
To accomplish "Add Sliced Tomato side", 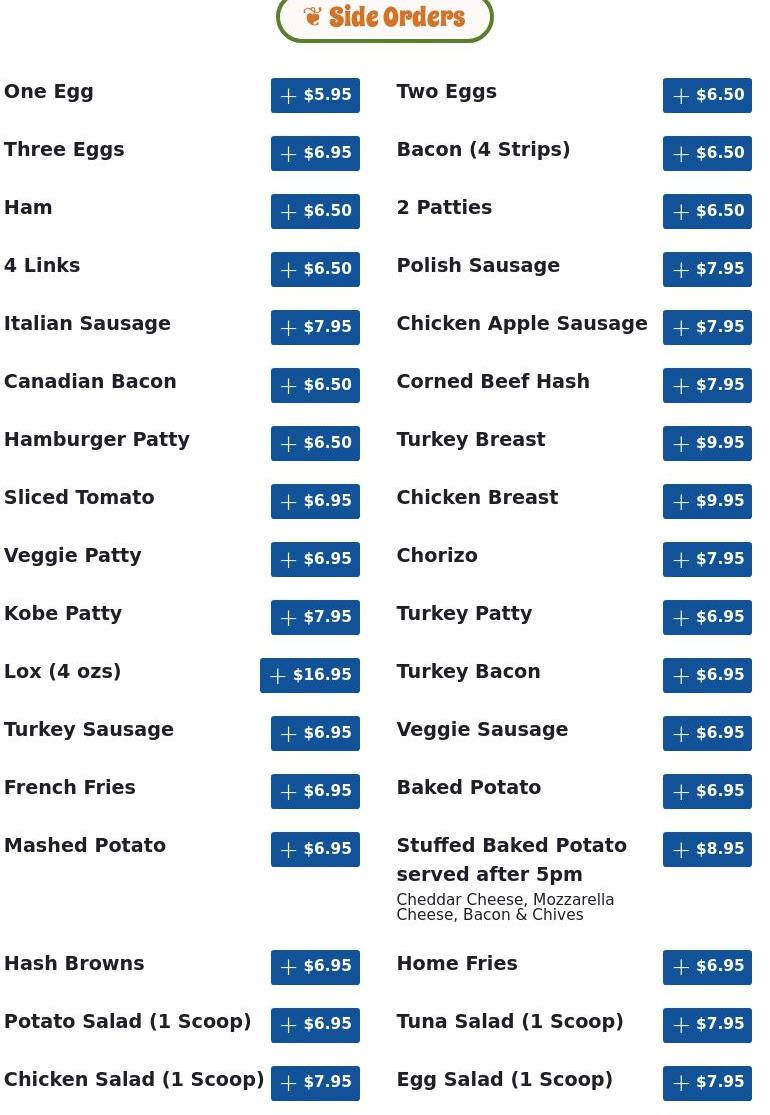I will point(315,501).
